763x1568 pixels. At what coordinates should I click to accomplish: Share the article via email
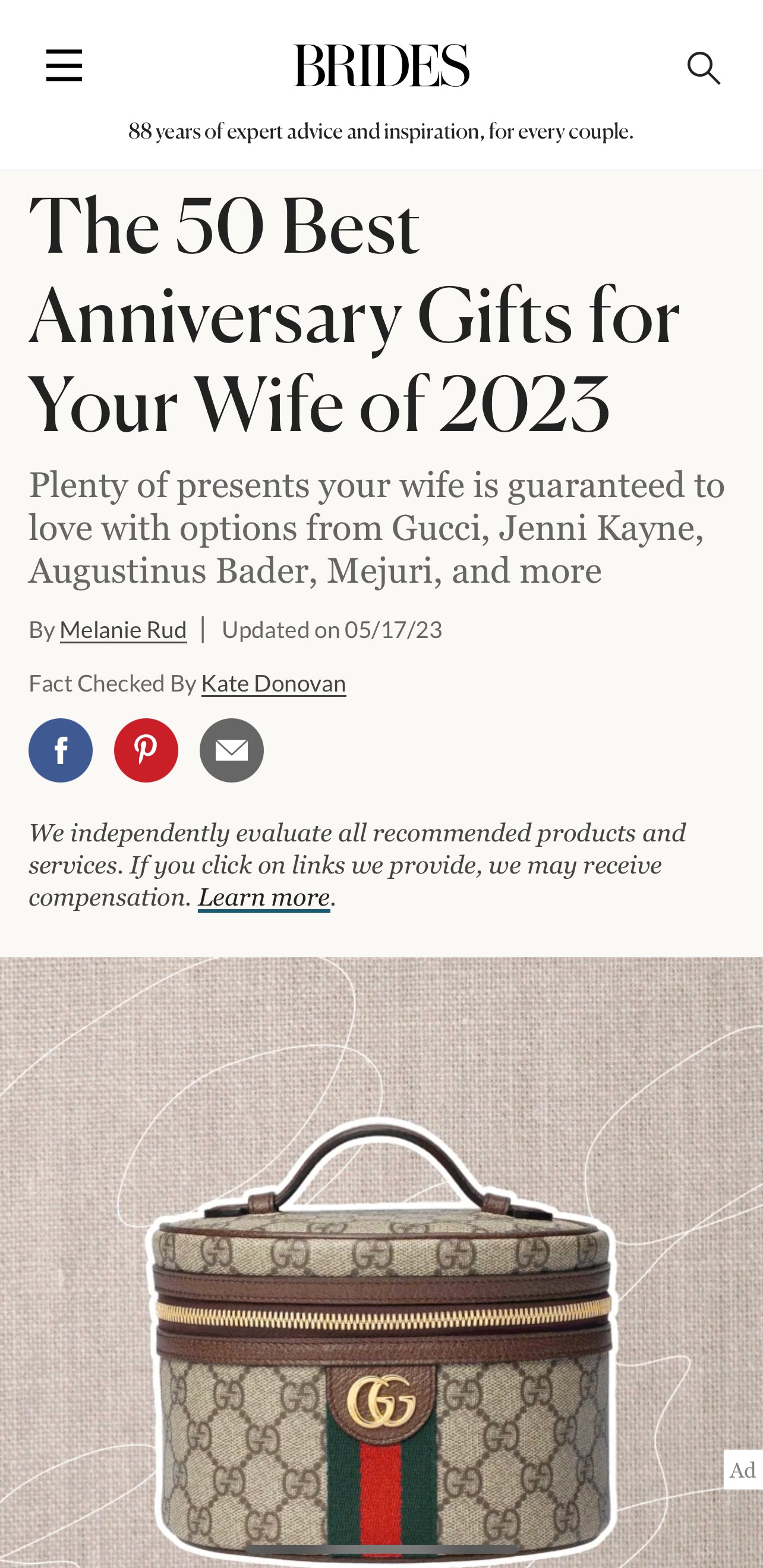[x=232, y=750]
